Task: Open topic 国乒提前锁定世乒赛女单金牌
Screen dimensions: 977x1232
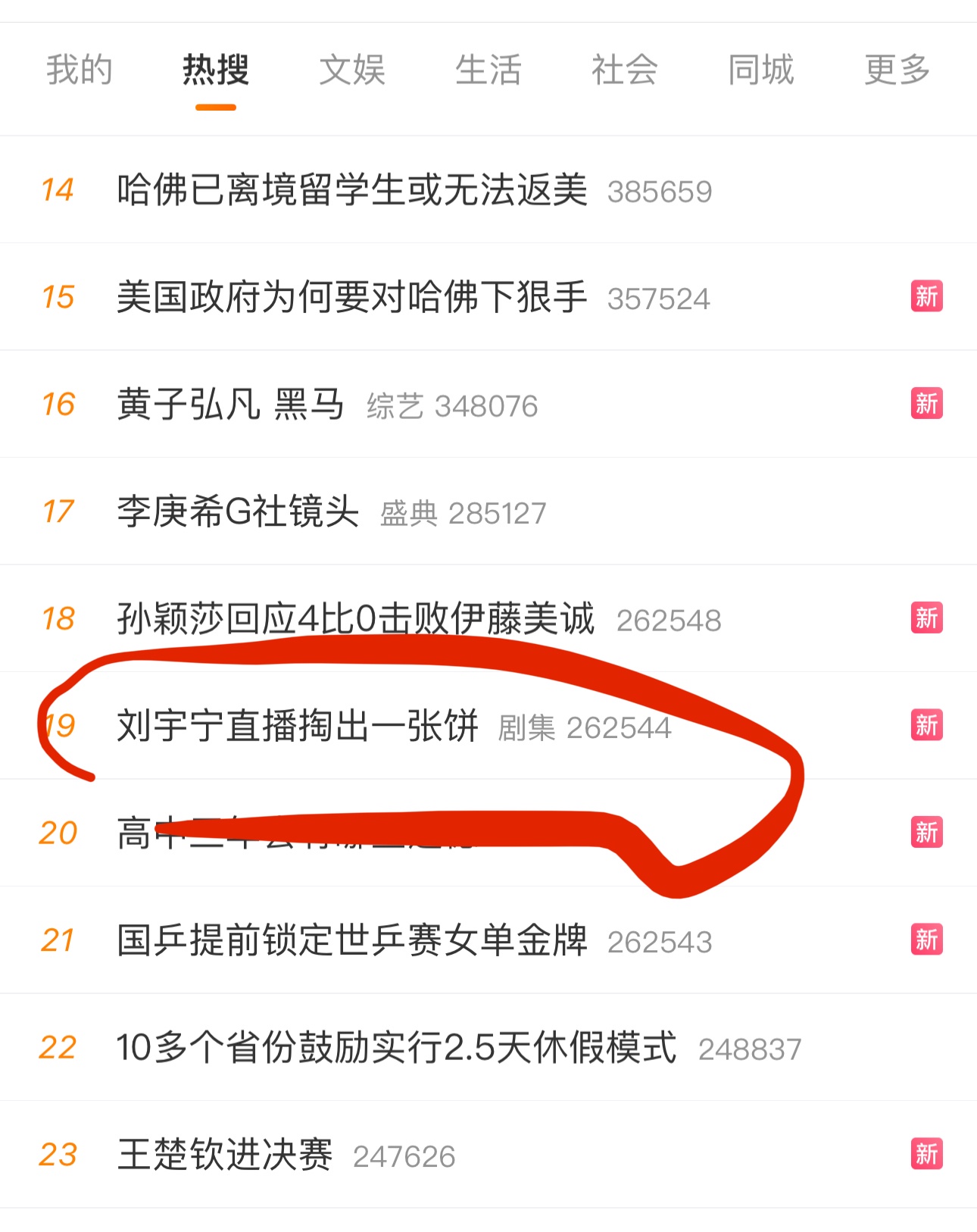Action: [352, 940]
